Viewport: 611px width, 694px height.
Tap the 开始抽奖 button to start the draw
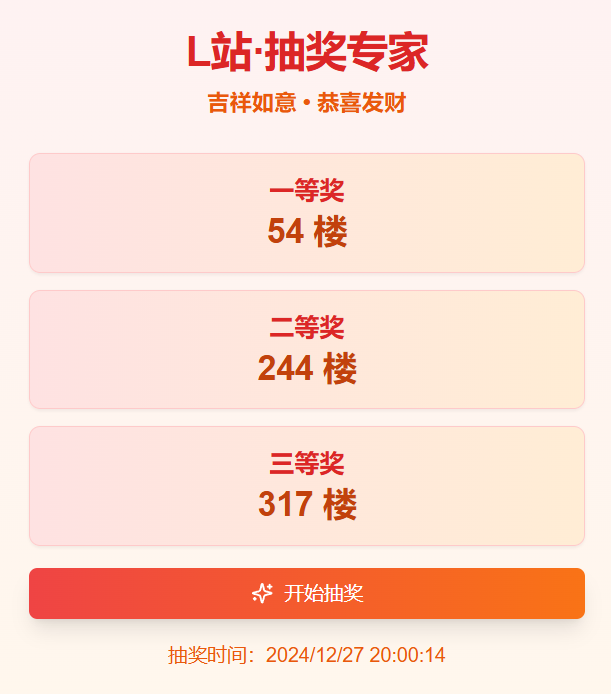(307, 593)
